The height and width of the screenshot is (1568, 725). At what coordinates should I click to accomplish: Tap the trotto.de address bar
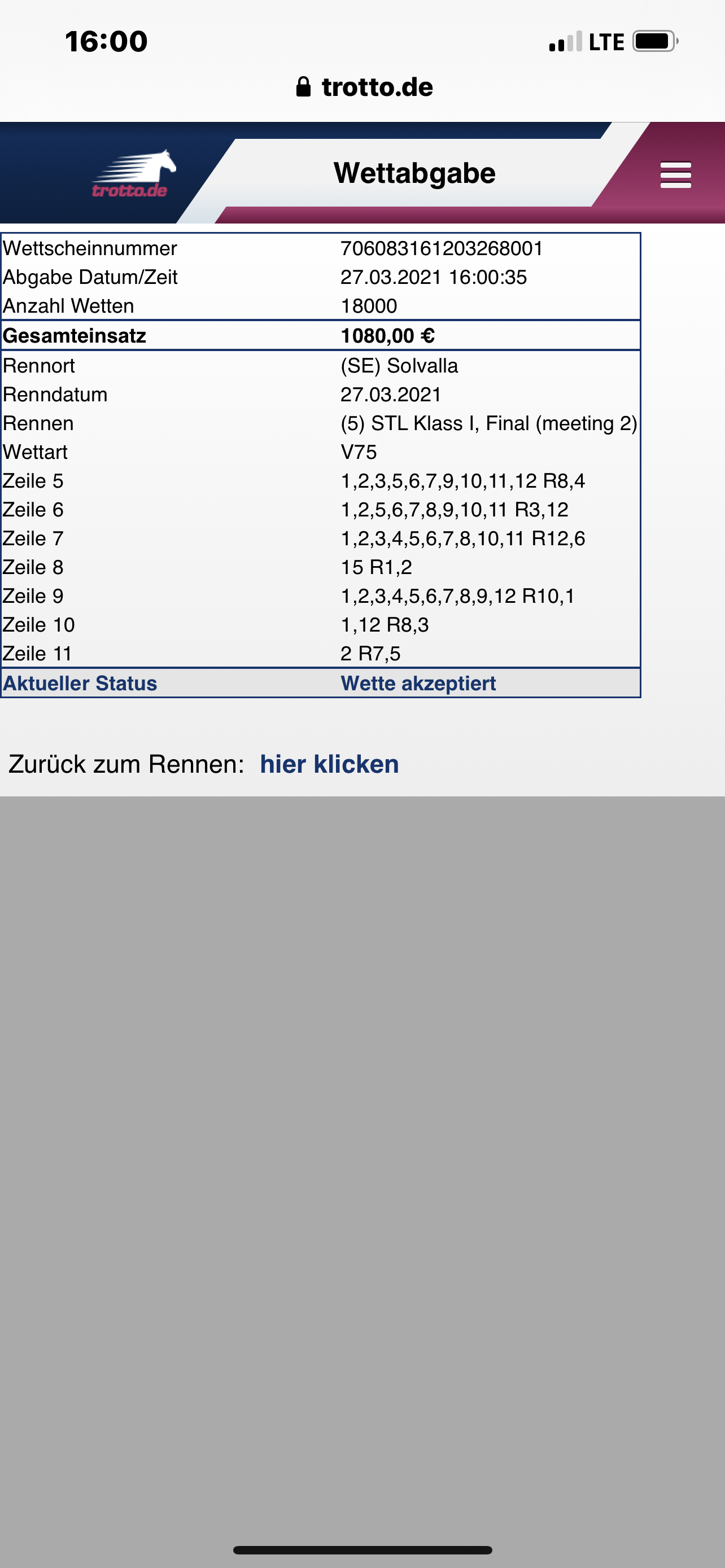tap(364, 87)
